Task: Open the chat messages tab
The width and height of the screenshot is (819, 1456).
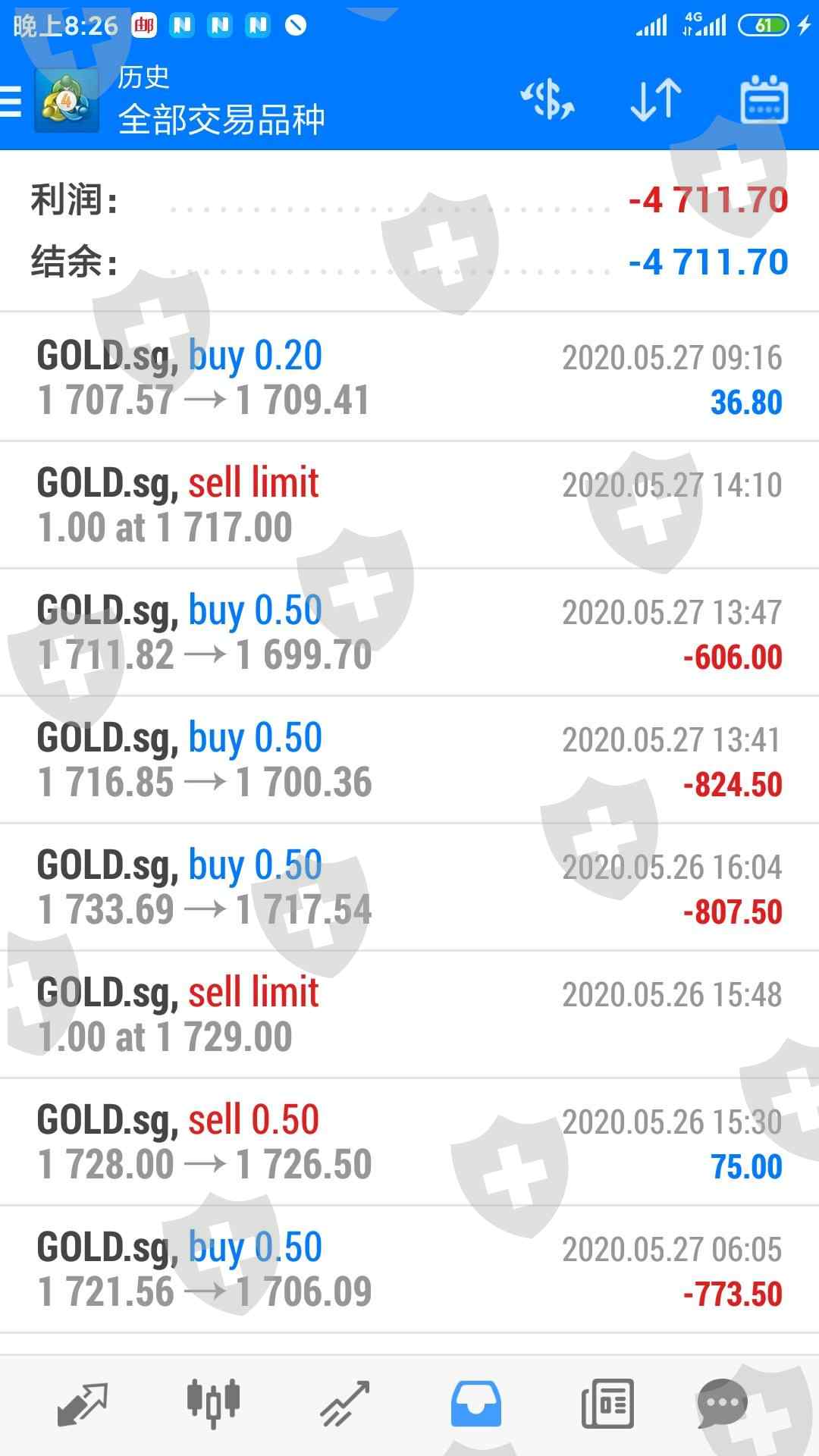Action: pyautogui.click(x=721, y=1403)
